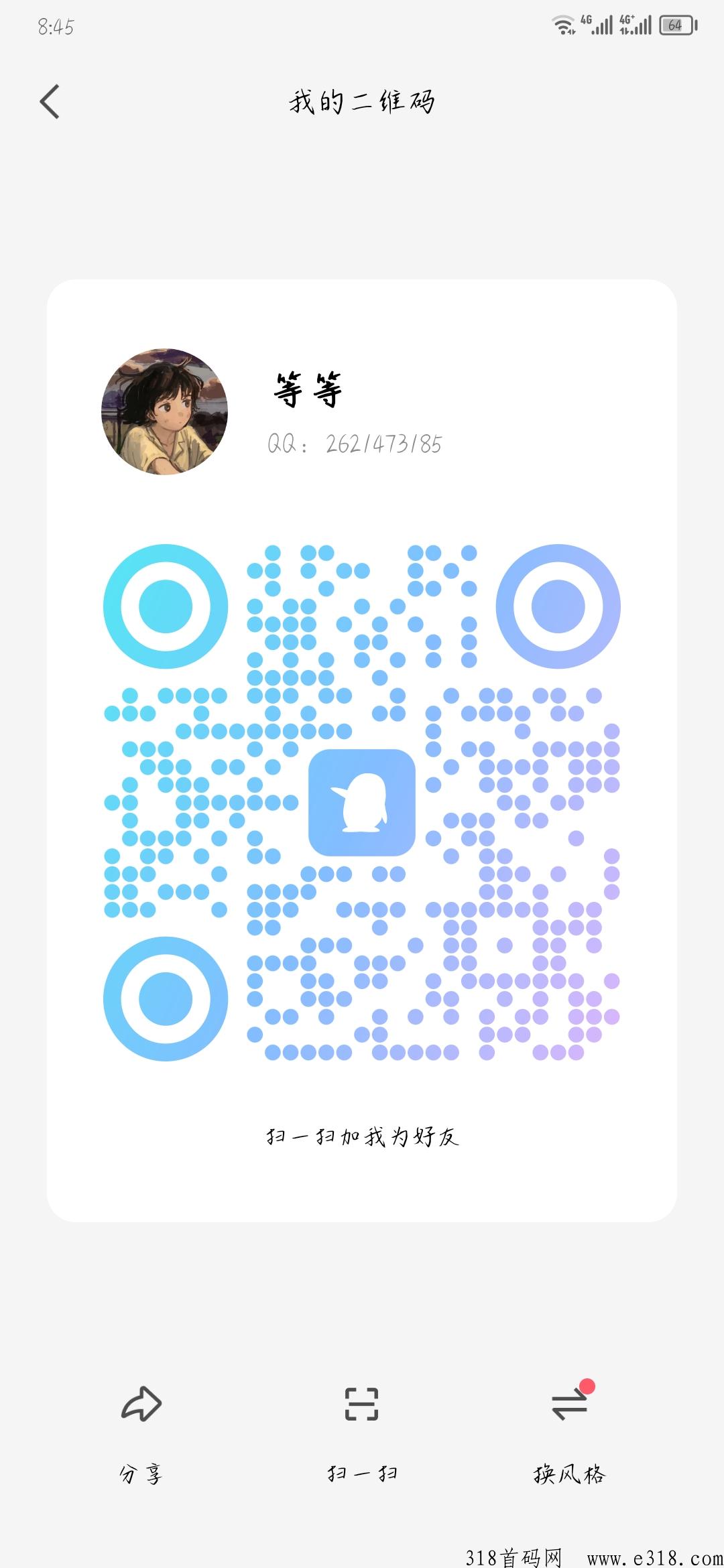This screenshot has width=724, height=1568.
Task: Tap the Wi-Fi icon in the status bar
Action: (562, 25)
